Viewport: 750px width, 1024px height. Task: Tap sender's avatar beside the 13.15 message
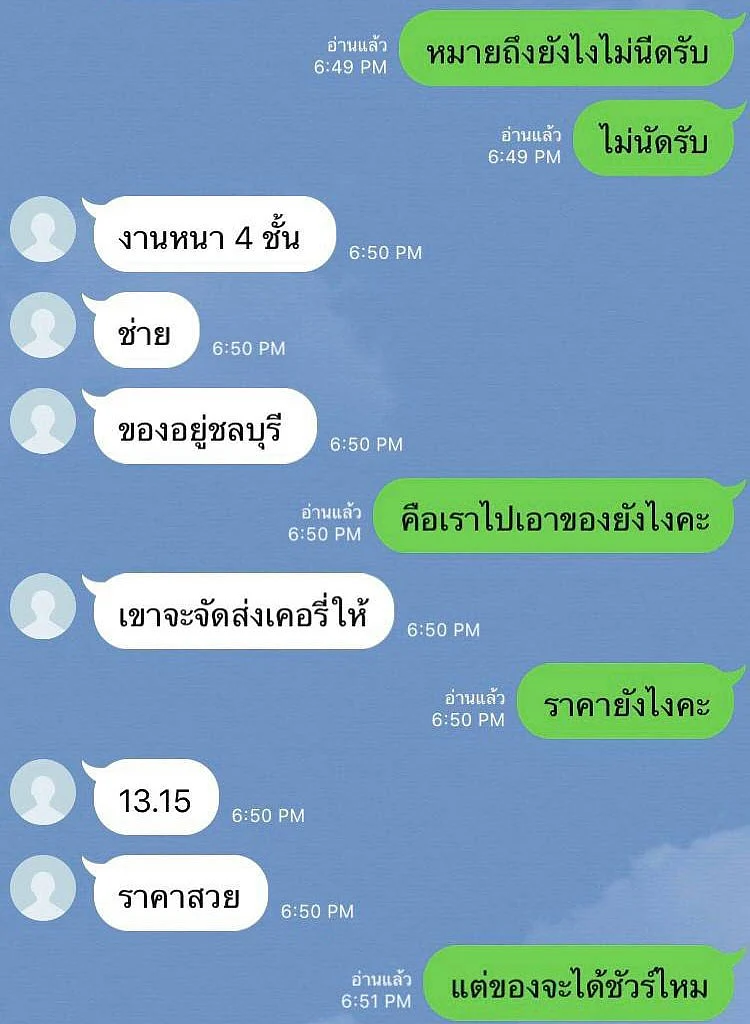pyautogui.click(x=43, y=793)
